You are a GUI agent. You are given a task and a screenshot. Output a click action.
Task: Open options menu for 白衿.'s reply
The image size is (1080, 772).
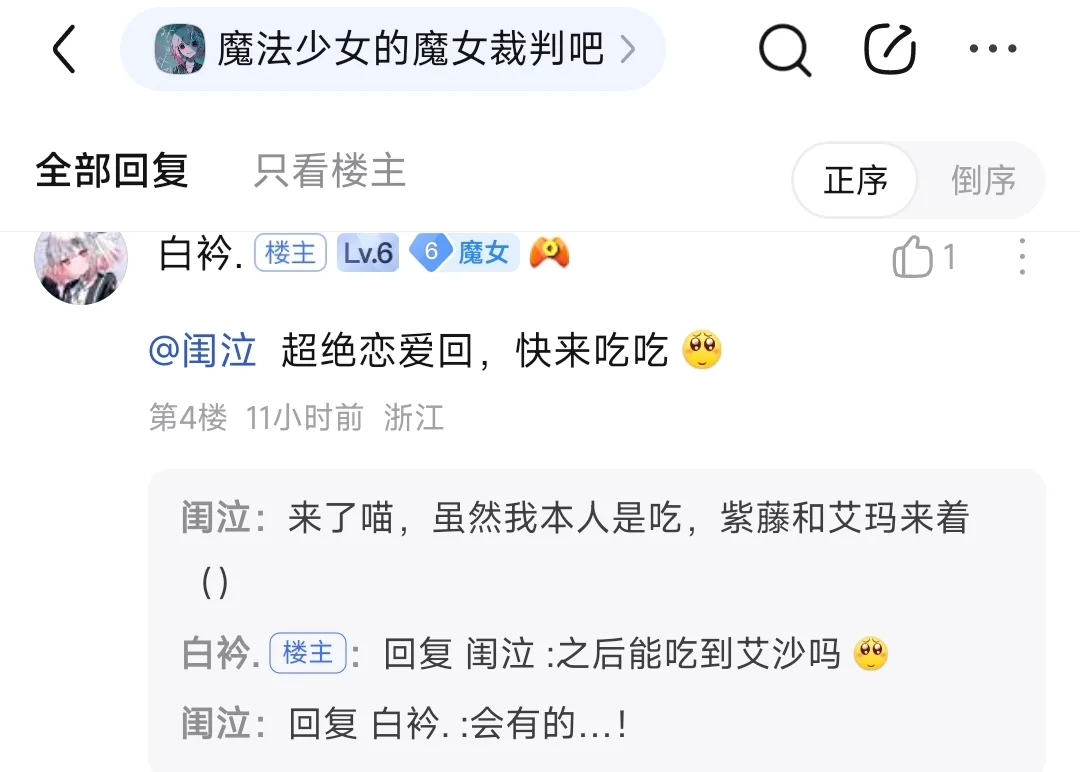[1021, 258]
